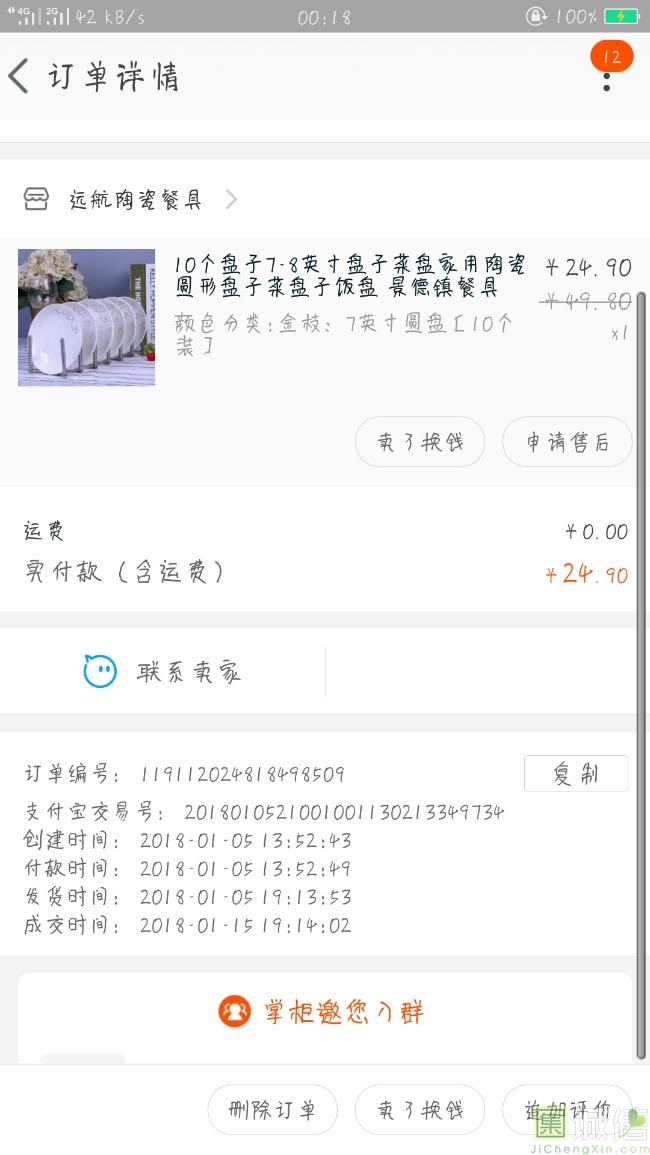Image resolution: width=650 pixels, height=1155 pixels.
Task: Tap 卖了换钱 beside 删除订单
Action: point(420,1109)
